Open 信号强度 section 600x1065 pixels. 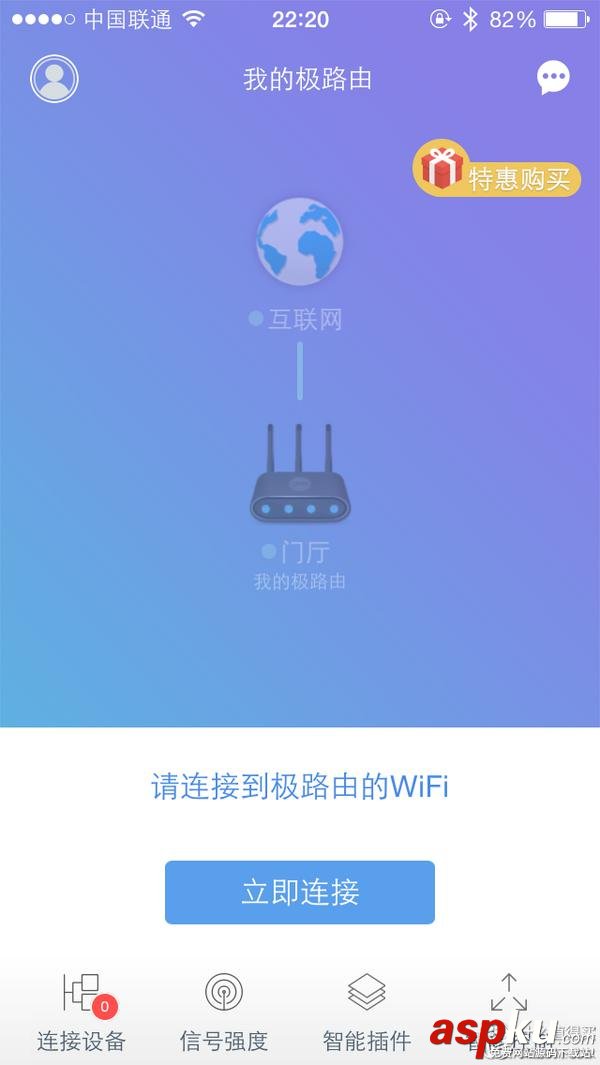(224, 1010)
